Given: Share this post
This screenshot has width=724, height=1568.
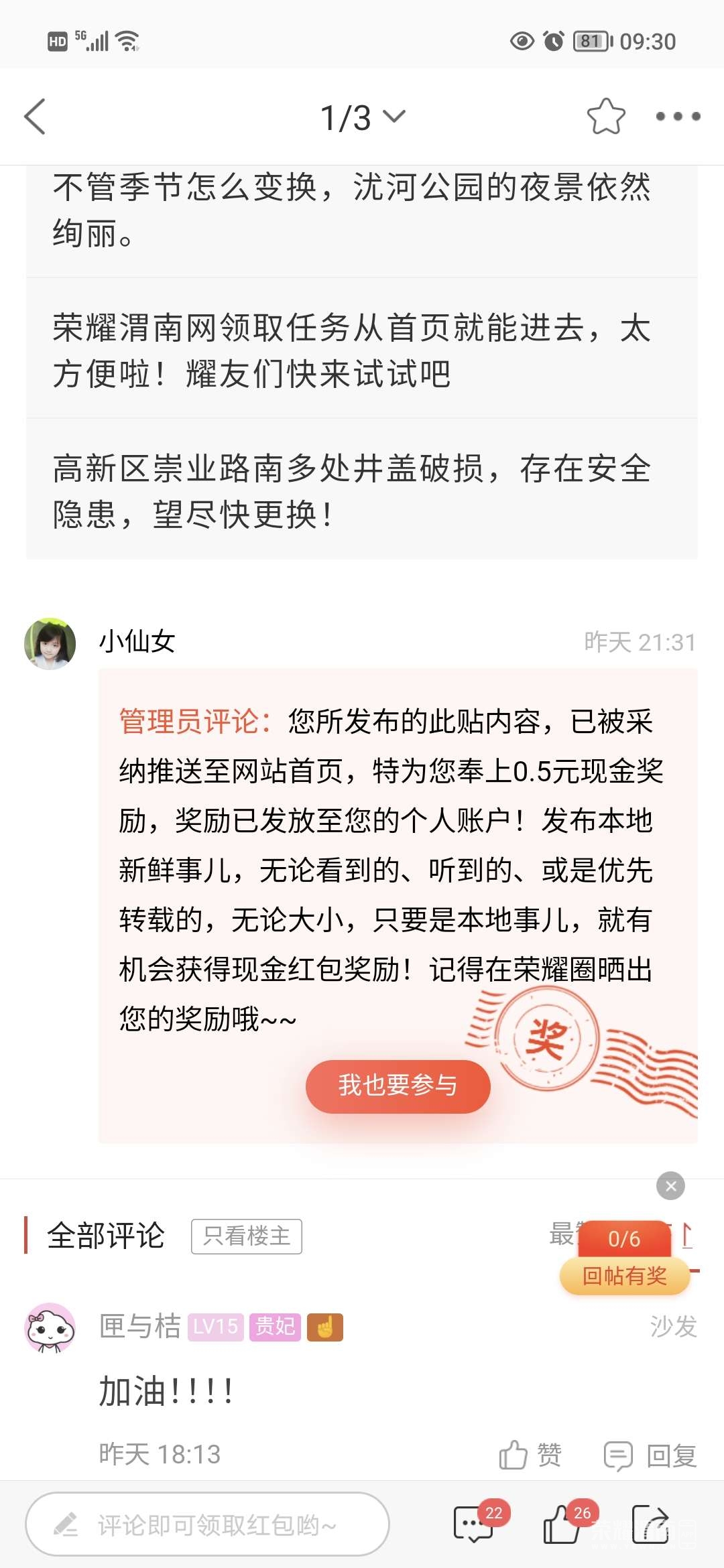Looking at the screenshot, I should pos(650,1524).
